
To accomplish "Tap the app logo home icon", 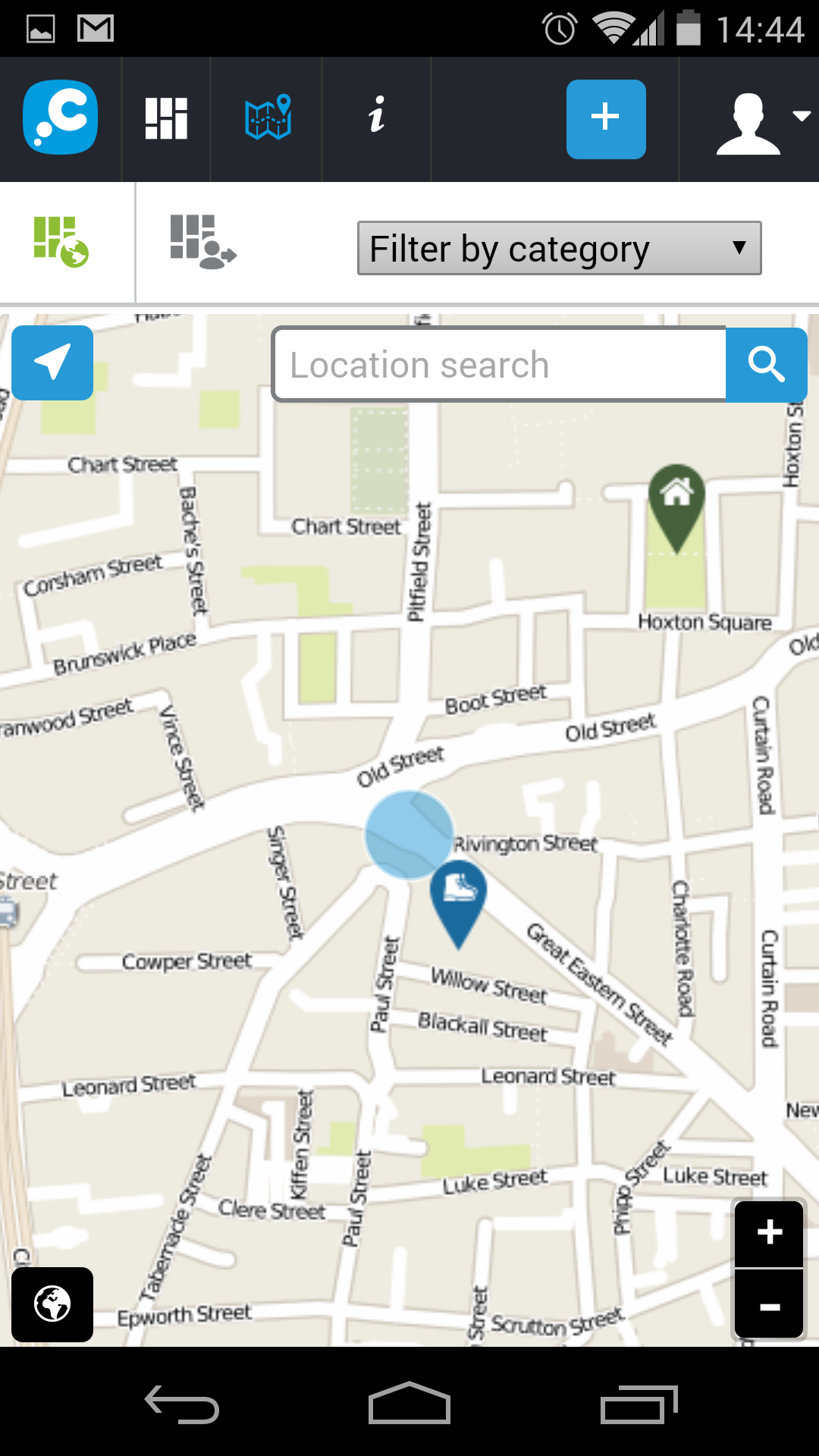I will (61, 118).
